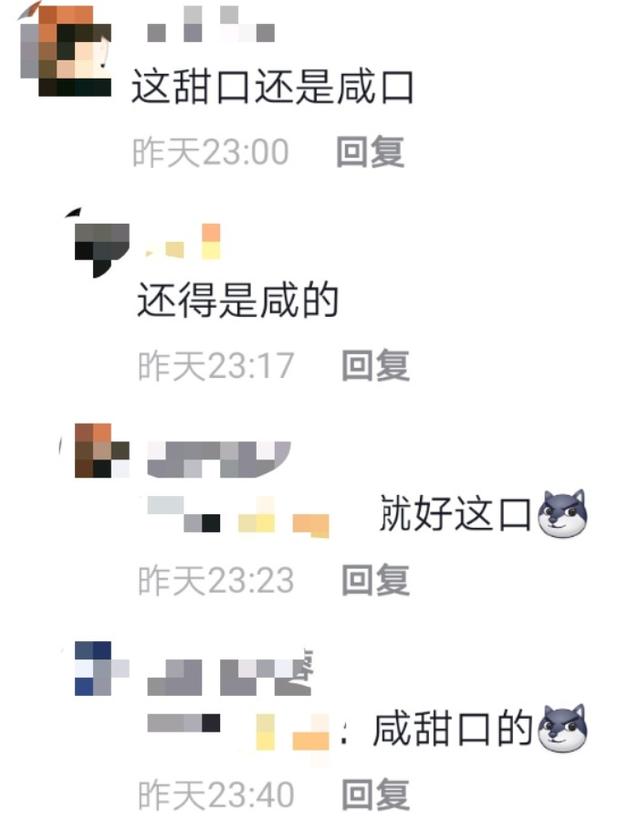
Task: Reply to the comment 就好这口
Action: pyautogui.click(x=375, y=580)
